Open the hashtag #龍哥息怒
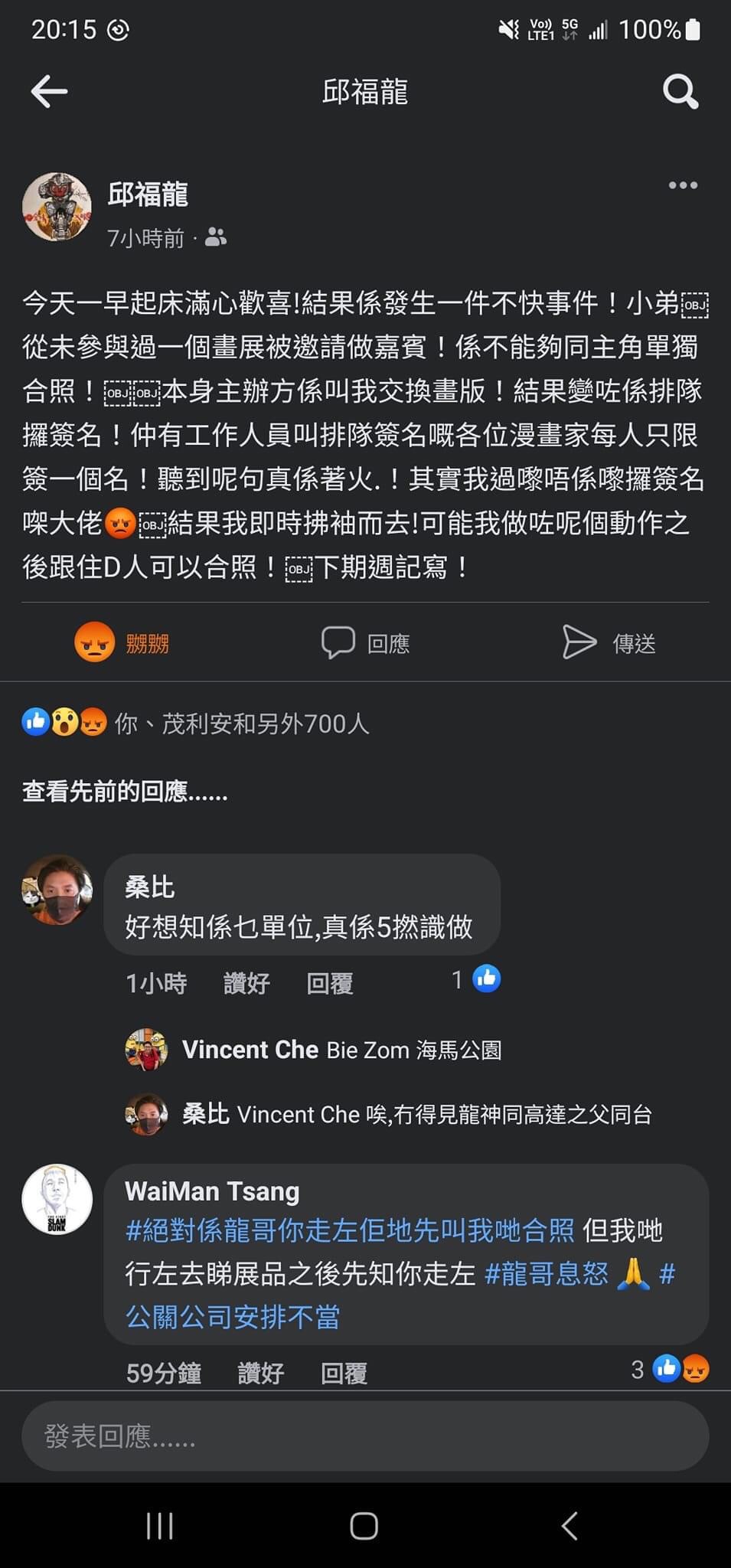Screen dimensions: 731x1568 click(x=547, y=1274)
